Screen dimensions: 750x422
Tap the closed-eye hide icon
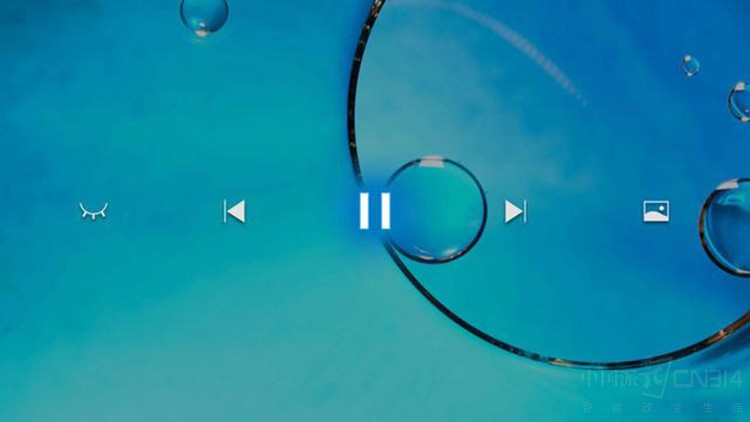93,211
